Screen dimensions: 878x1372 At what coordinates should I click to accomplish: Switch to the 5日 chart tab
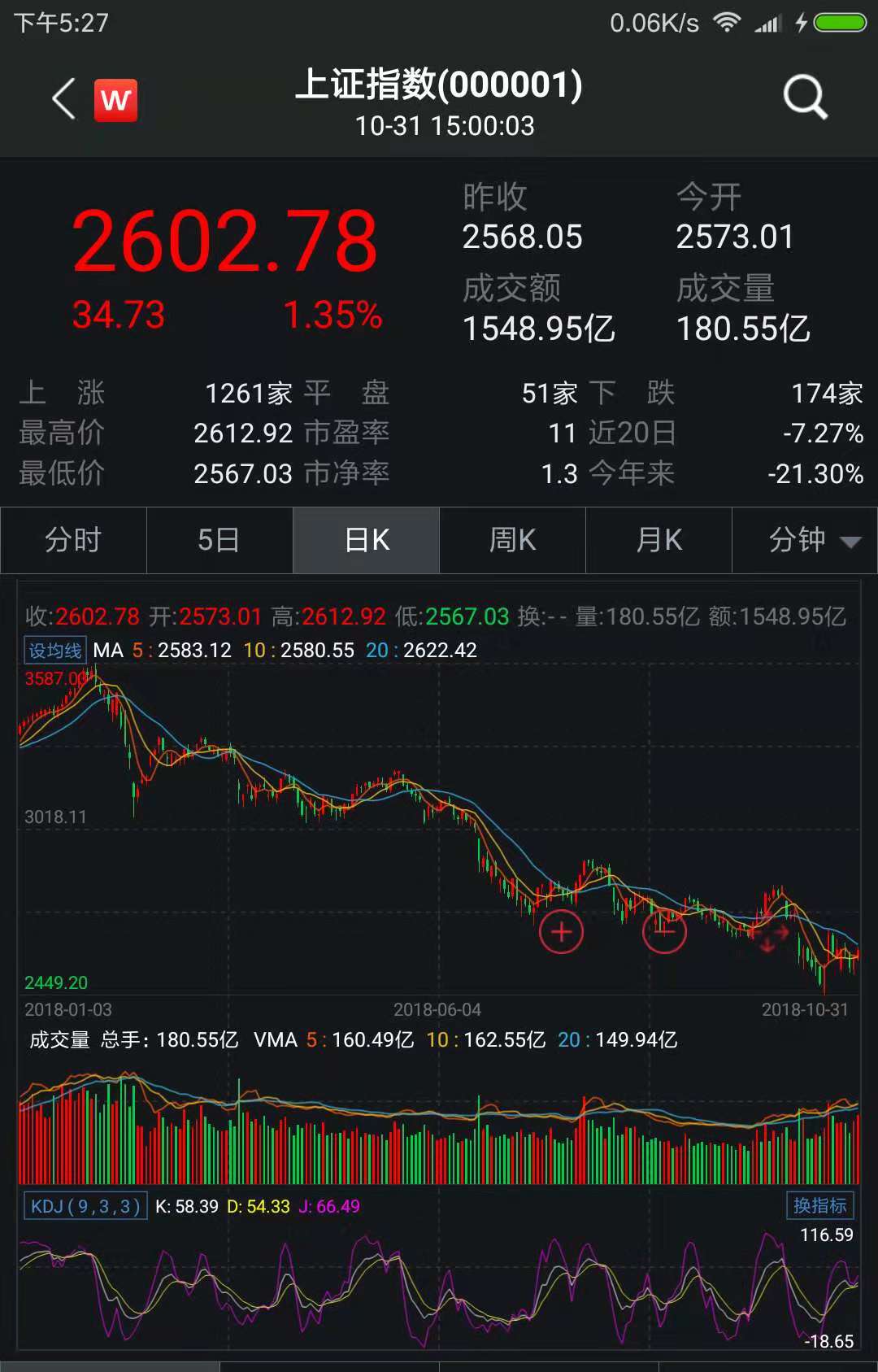point(219,540)
